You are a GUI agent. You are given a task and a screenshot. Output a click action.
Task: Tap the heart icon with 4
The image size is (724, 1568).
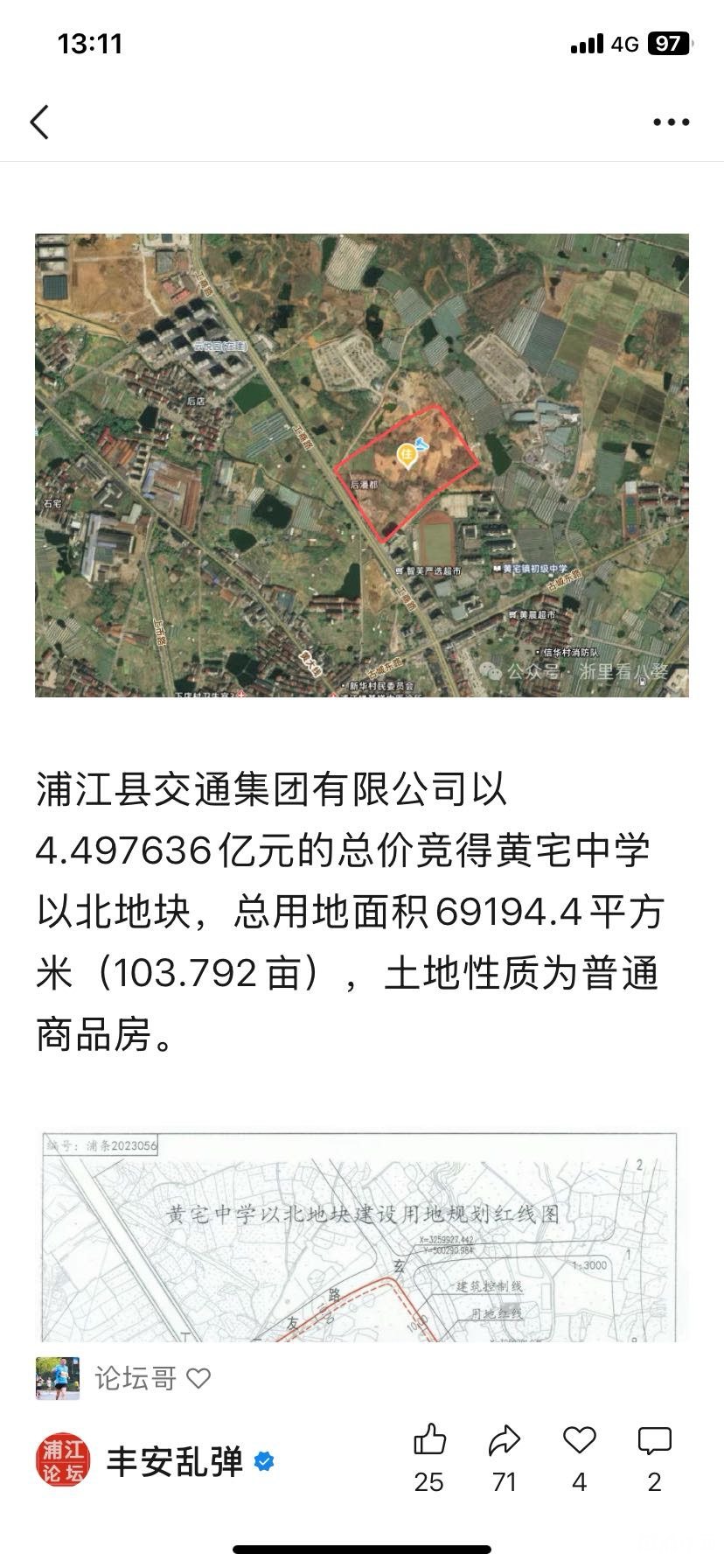(x=579, y=1441)
